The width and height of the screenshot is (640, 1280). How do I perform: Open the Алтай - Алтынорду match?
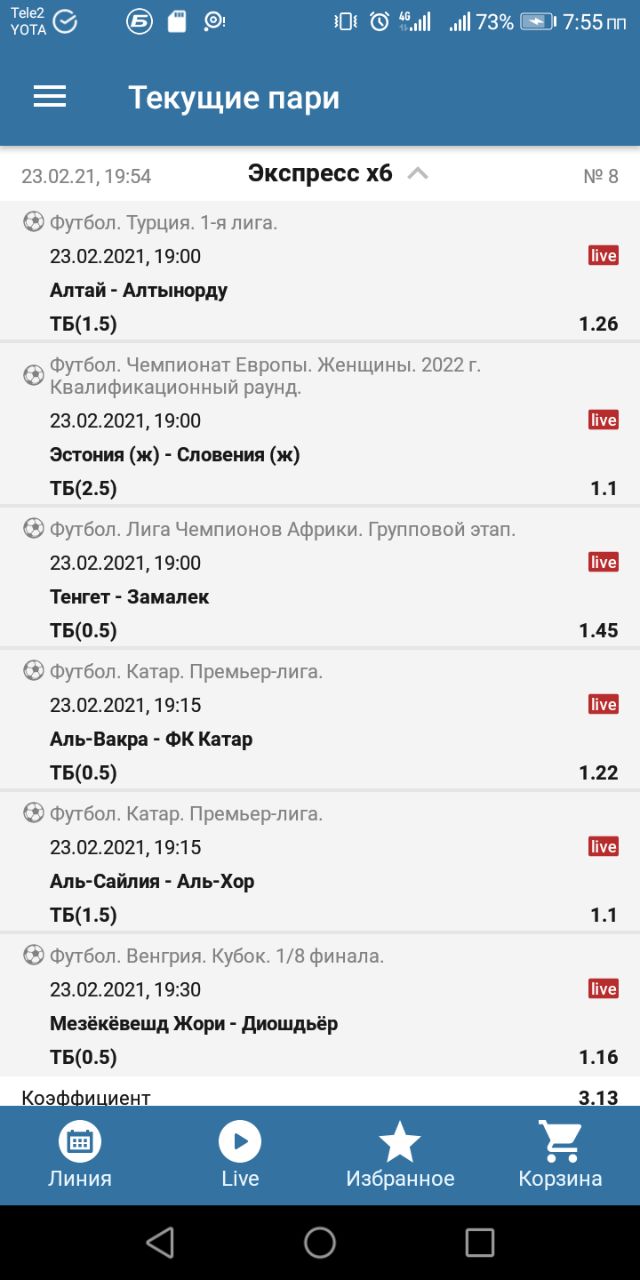click(139, 290)
